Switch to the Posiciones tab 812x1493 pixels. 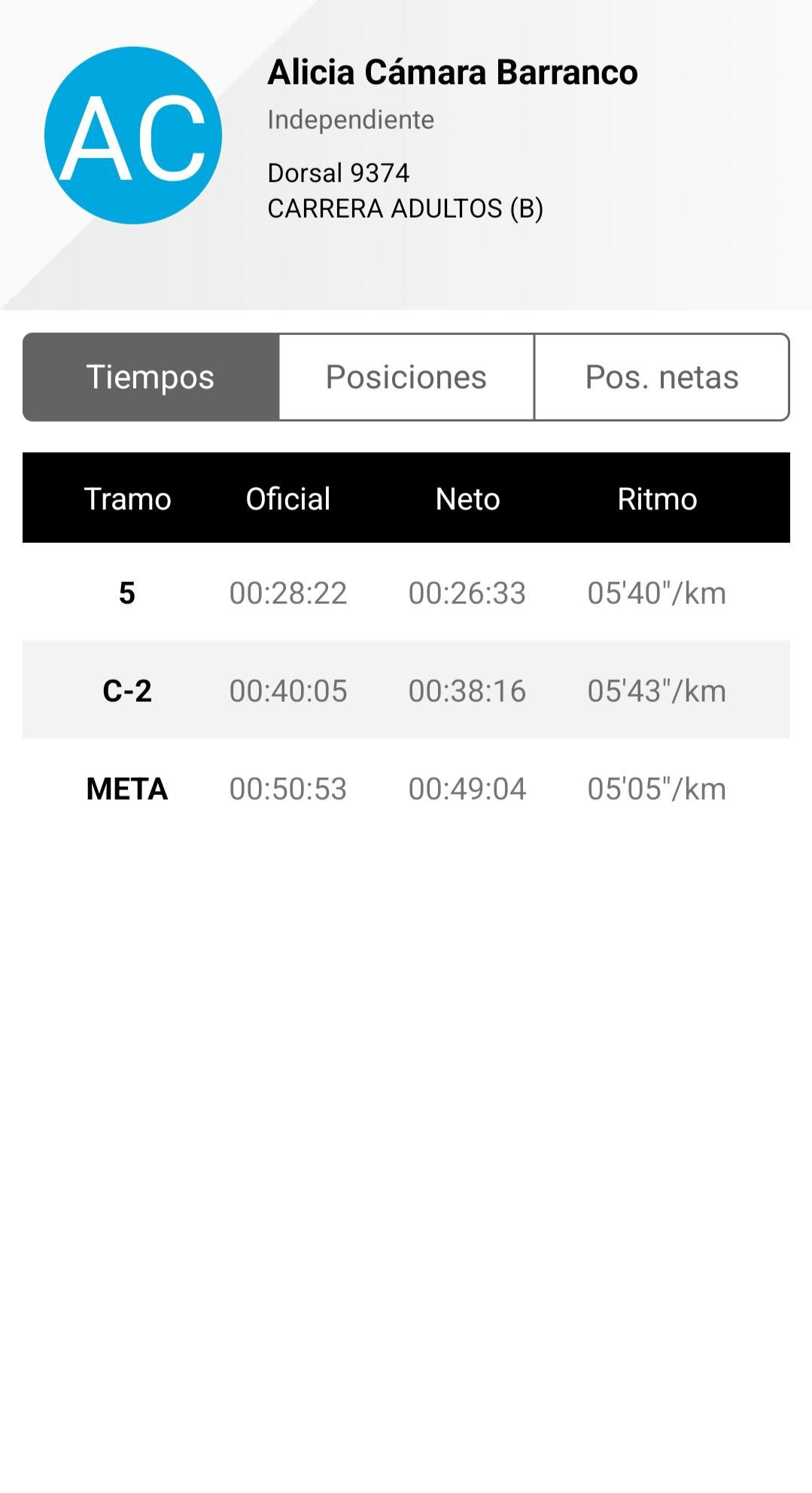(406, 377)
